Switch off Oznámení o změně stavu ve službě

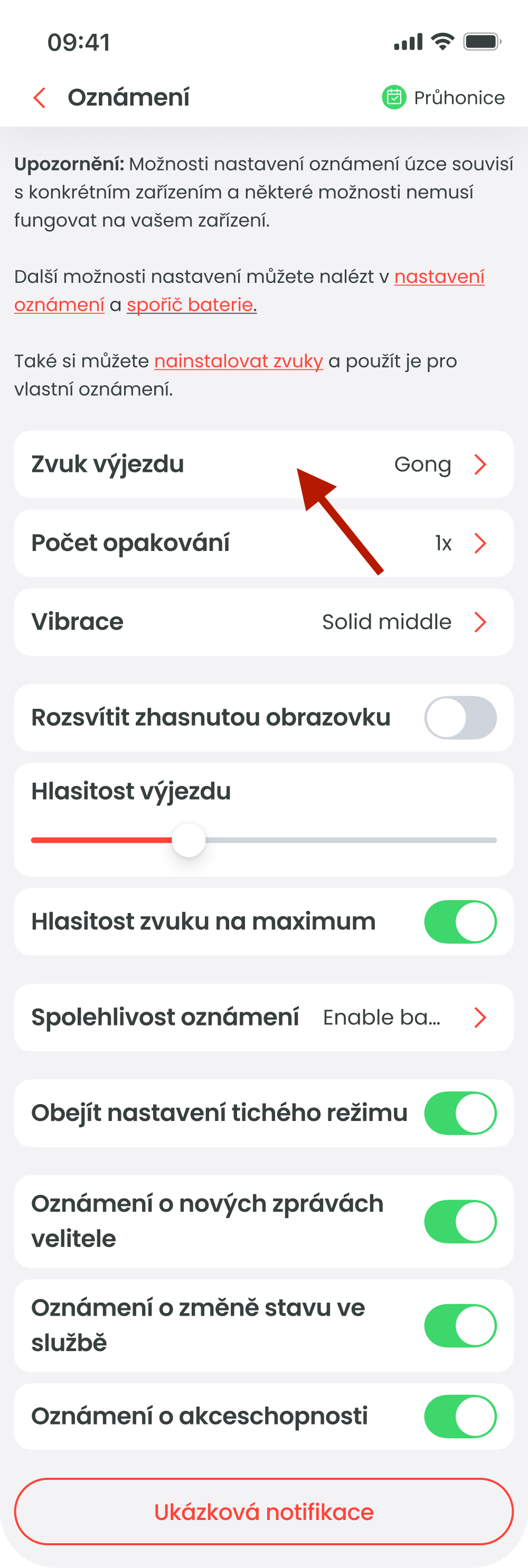(460, 1325)
